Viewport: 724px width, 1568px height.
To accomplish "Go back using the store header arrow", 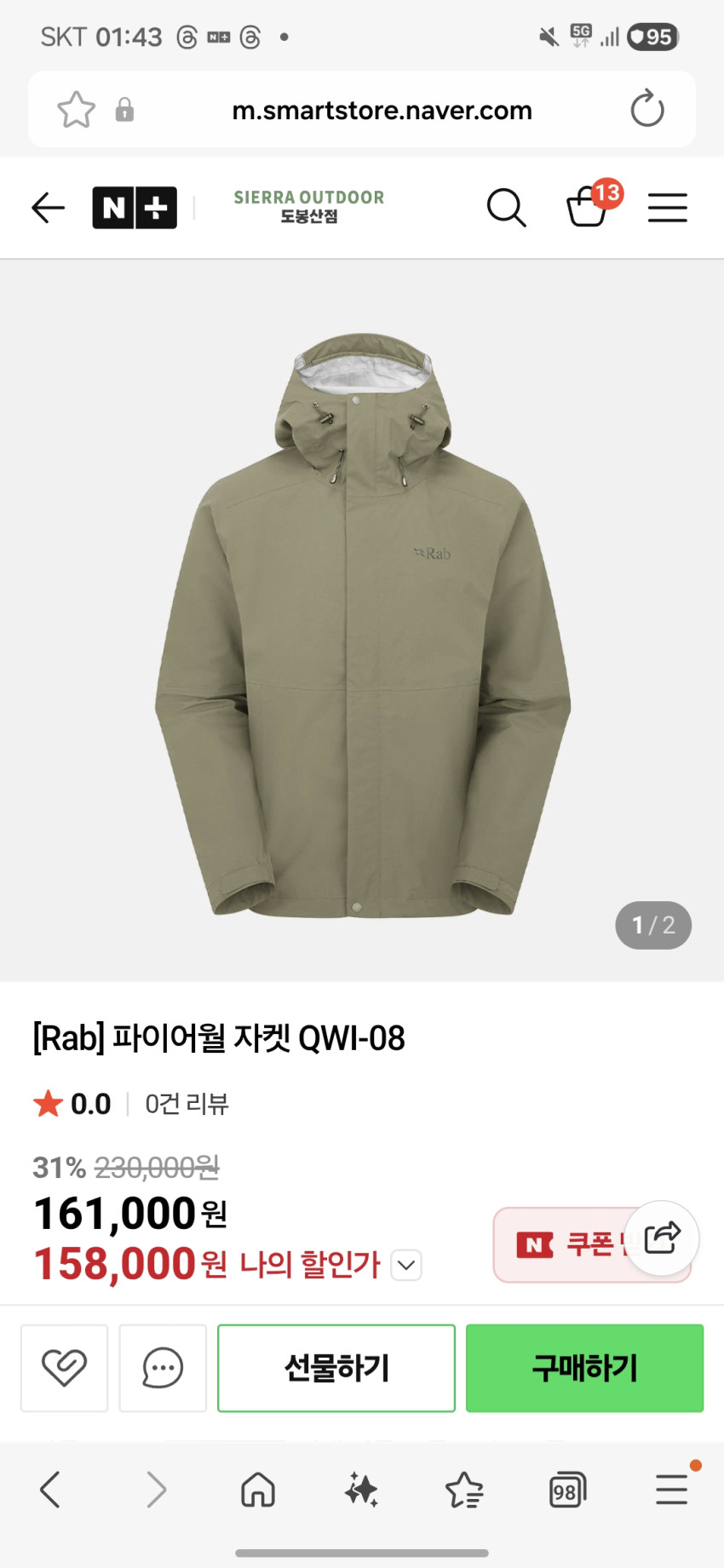I will click(x=49, y=208).
